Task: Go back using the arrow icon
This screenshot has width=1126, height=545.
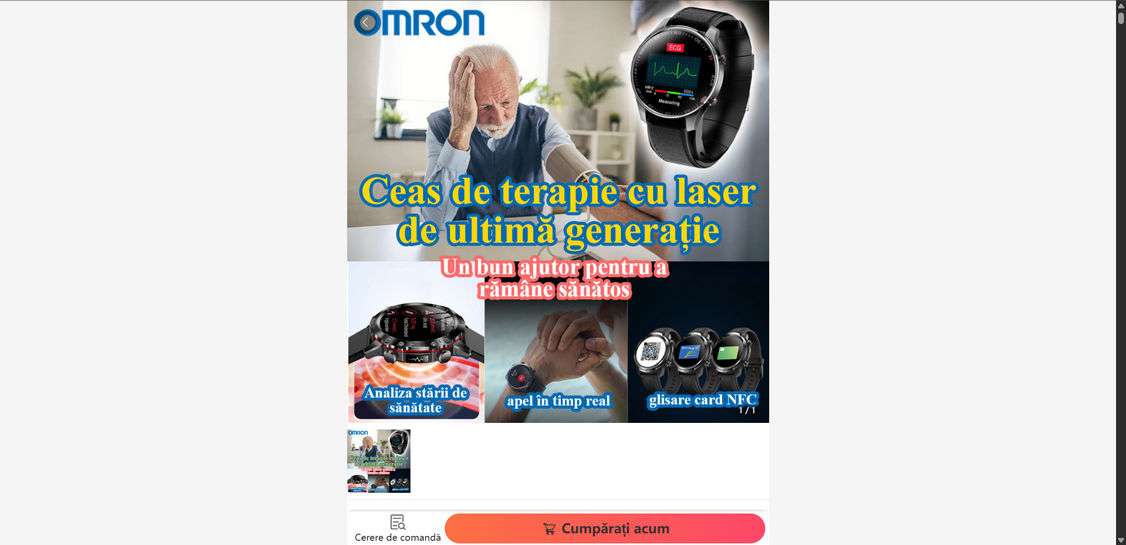Action: click(366, 22)
